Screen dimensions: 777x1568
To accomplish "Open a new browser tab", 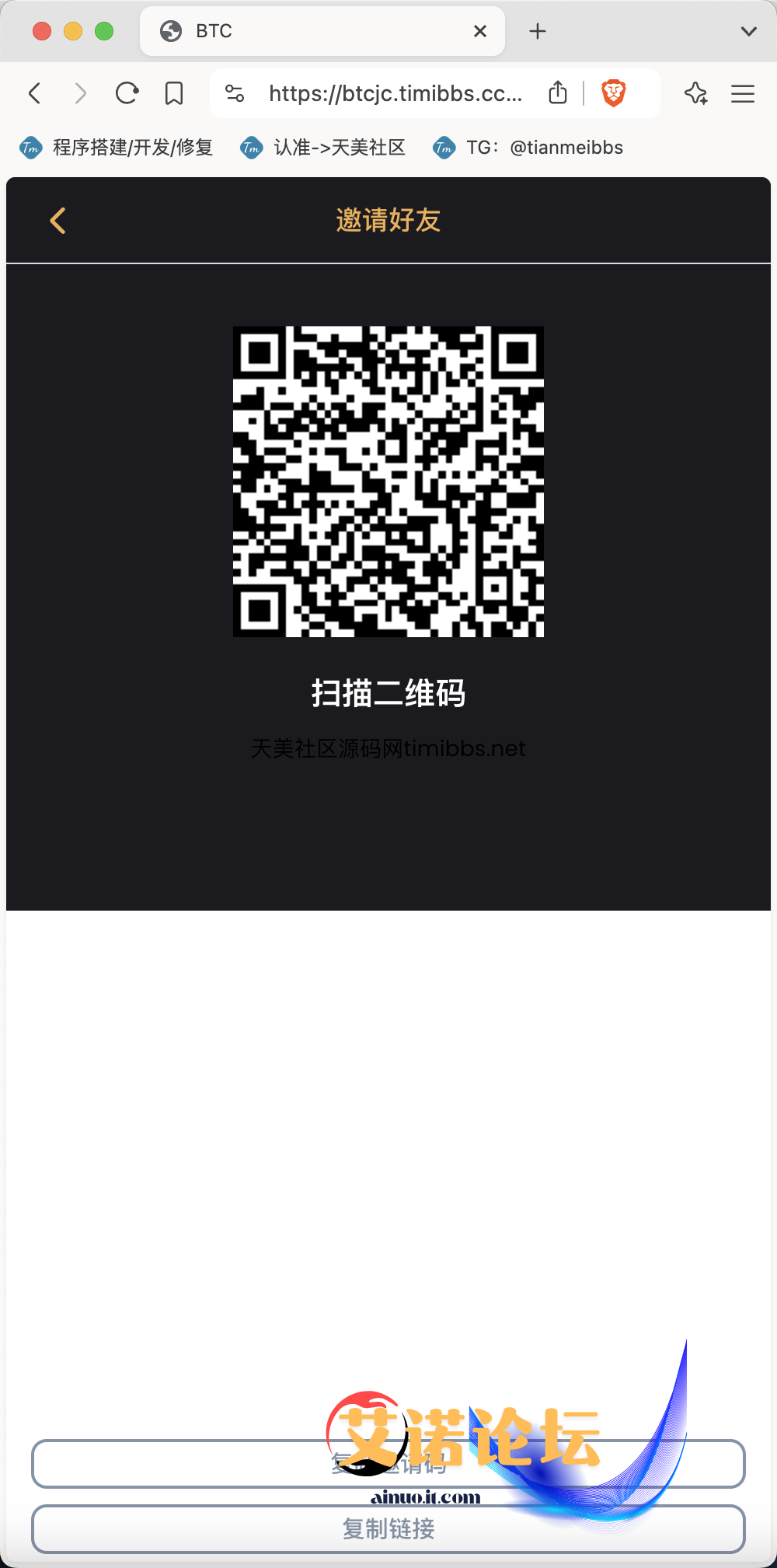I will coord(538,31).
